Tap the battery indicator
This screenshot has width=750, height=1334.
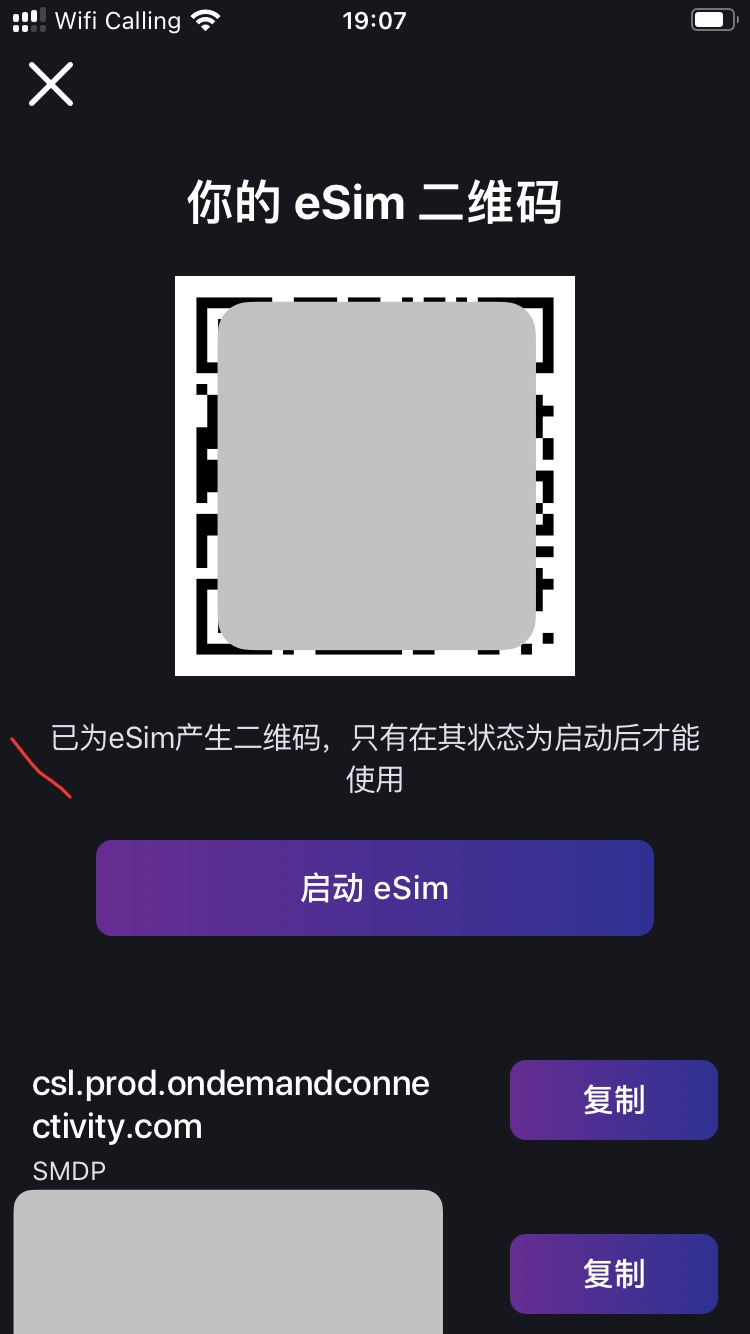tap(711, 18)
